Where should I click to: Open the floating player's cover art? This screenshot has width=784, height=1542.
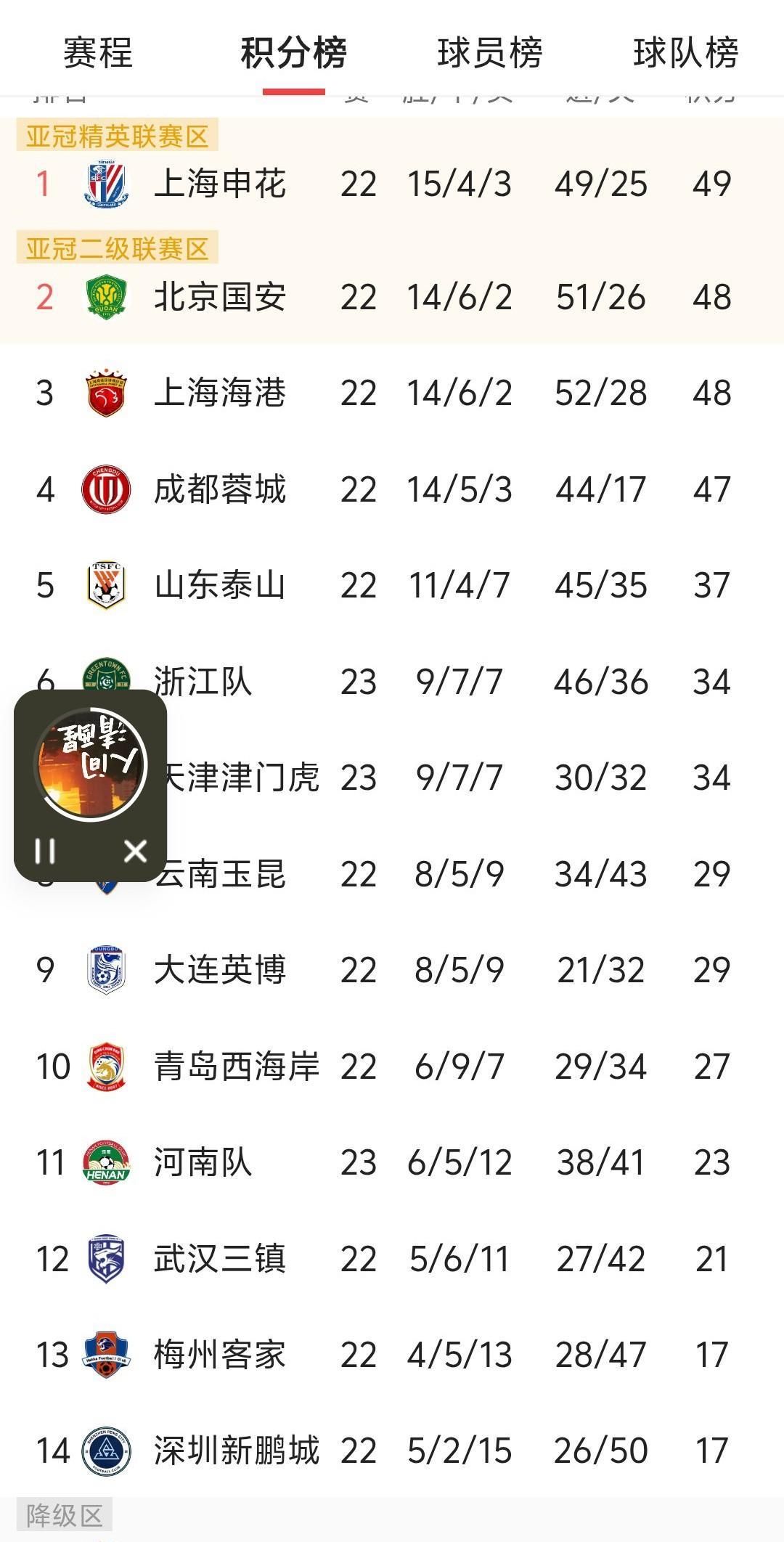pyautogui.click(x=91, y=763)
